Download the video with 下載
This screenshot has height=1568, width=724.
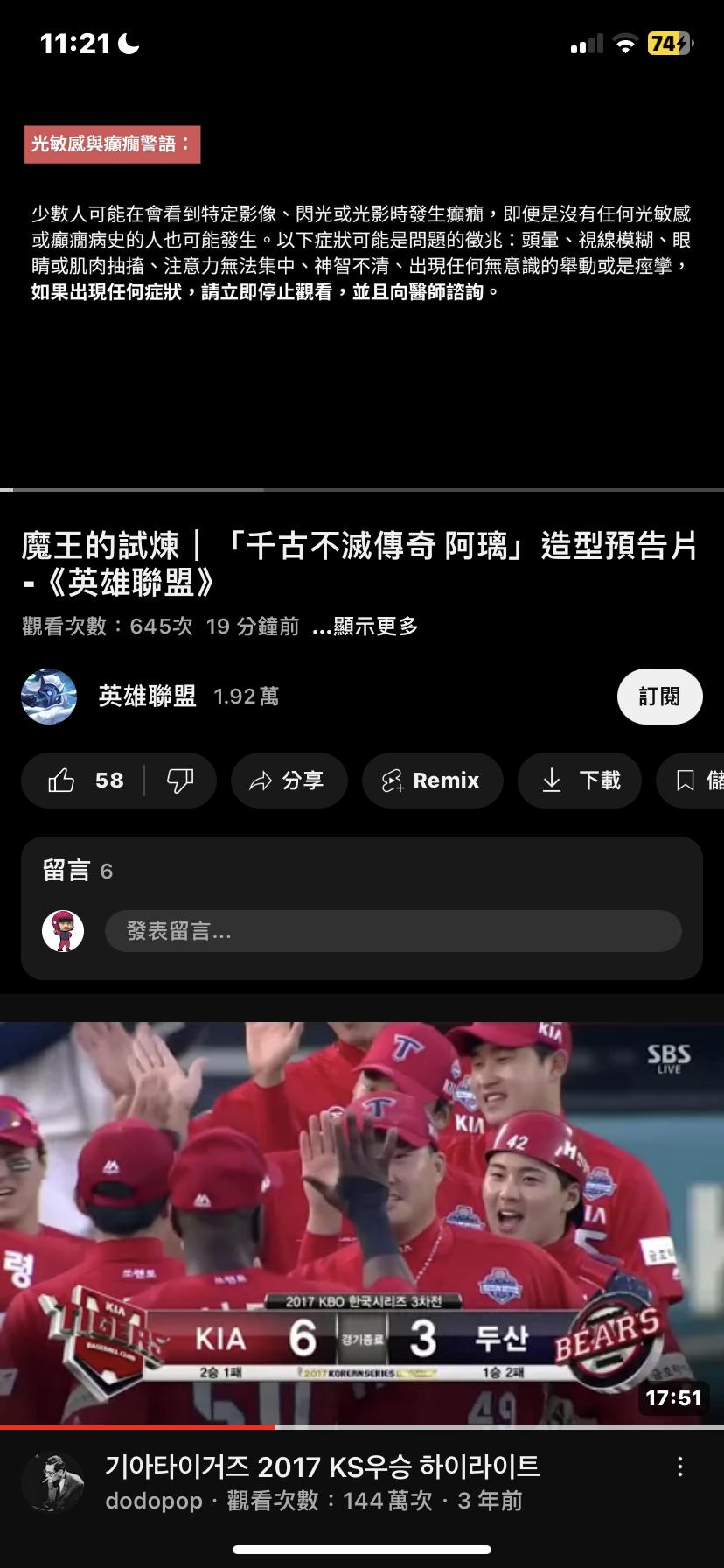coord(581,780)
